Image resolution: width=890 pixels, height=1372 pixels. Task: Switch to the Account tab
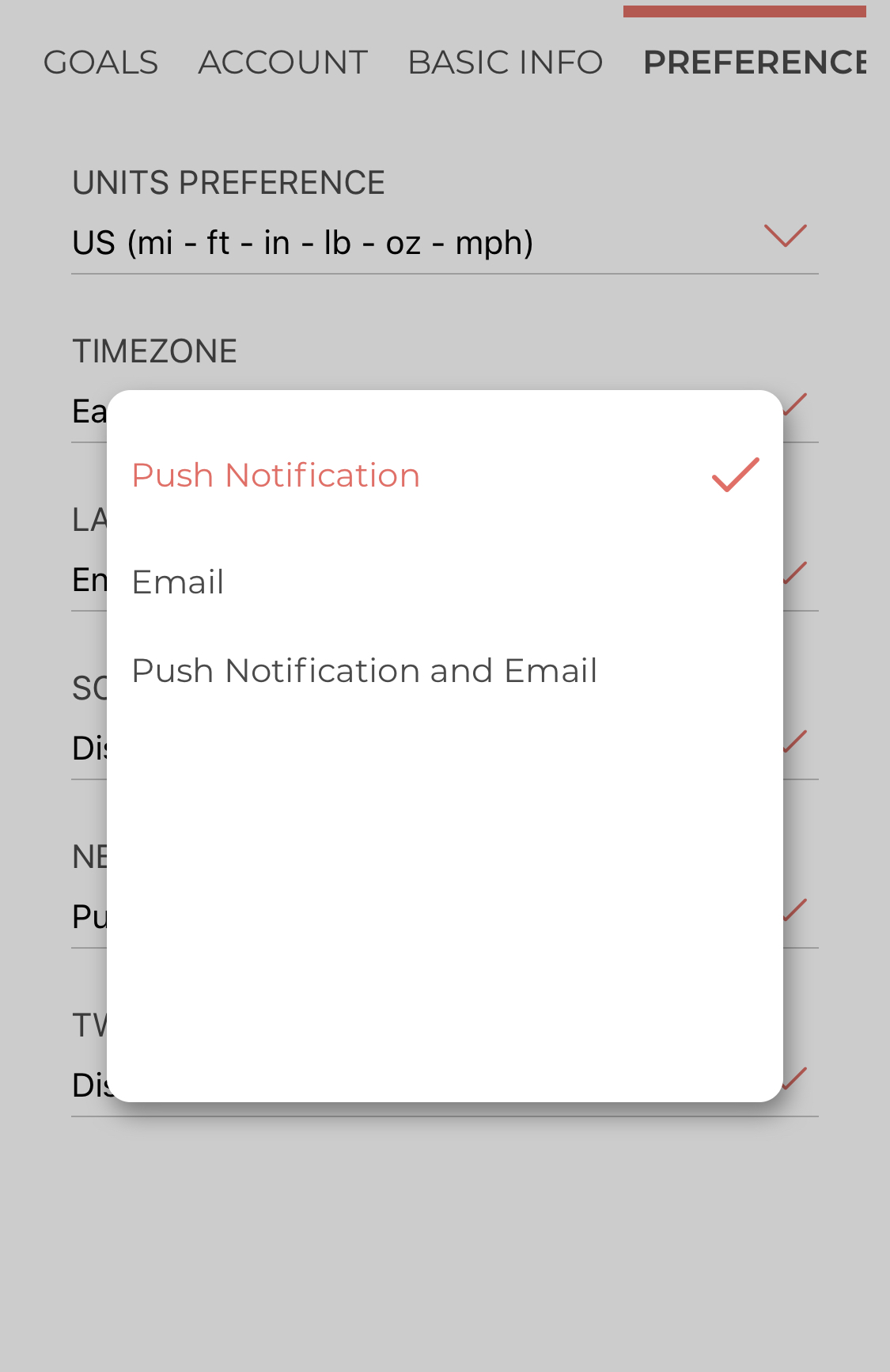click(282, 63)
